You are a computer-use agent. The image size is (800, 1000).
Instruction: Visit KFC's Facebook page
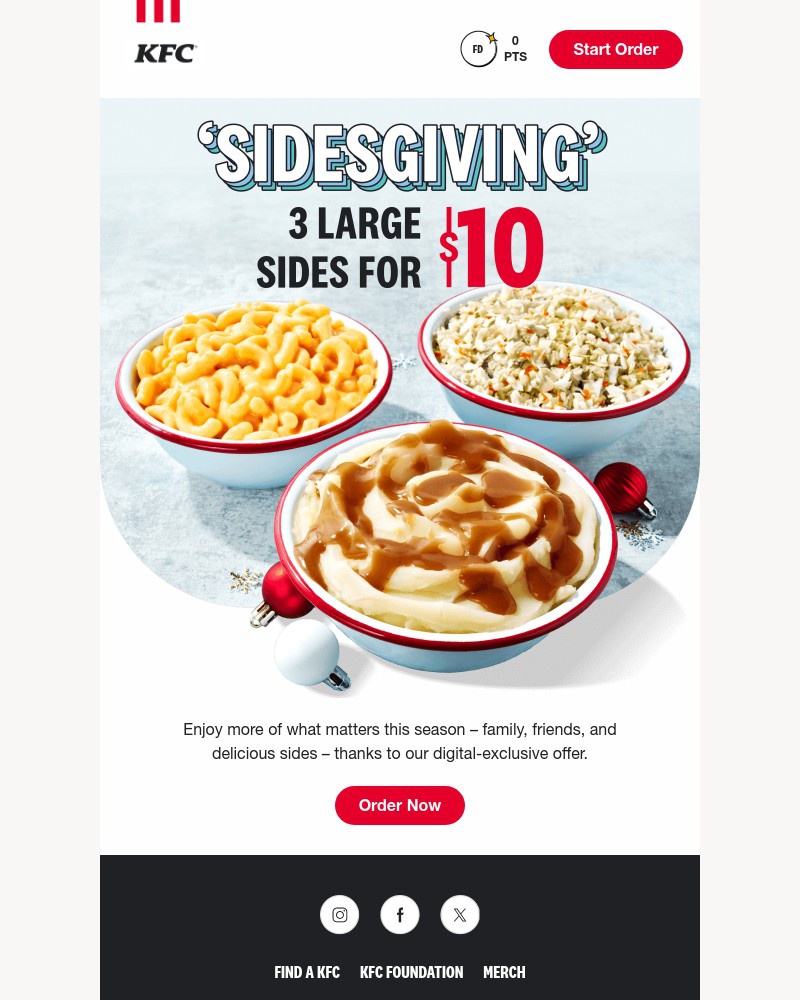(400, 915)
